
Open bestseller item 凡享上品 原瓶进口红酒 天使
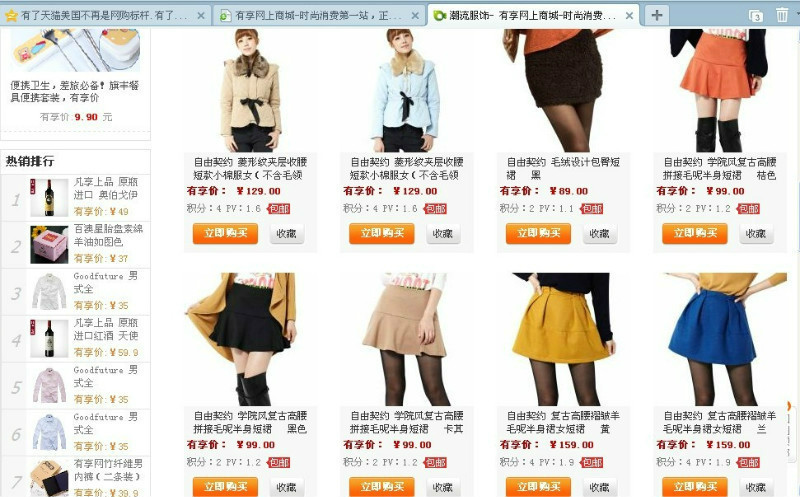coord(105,329)
